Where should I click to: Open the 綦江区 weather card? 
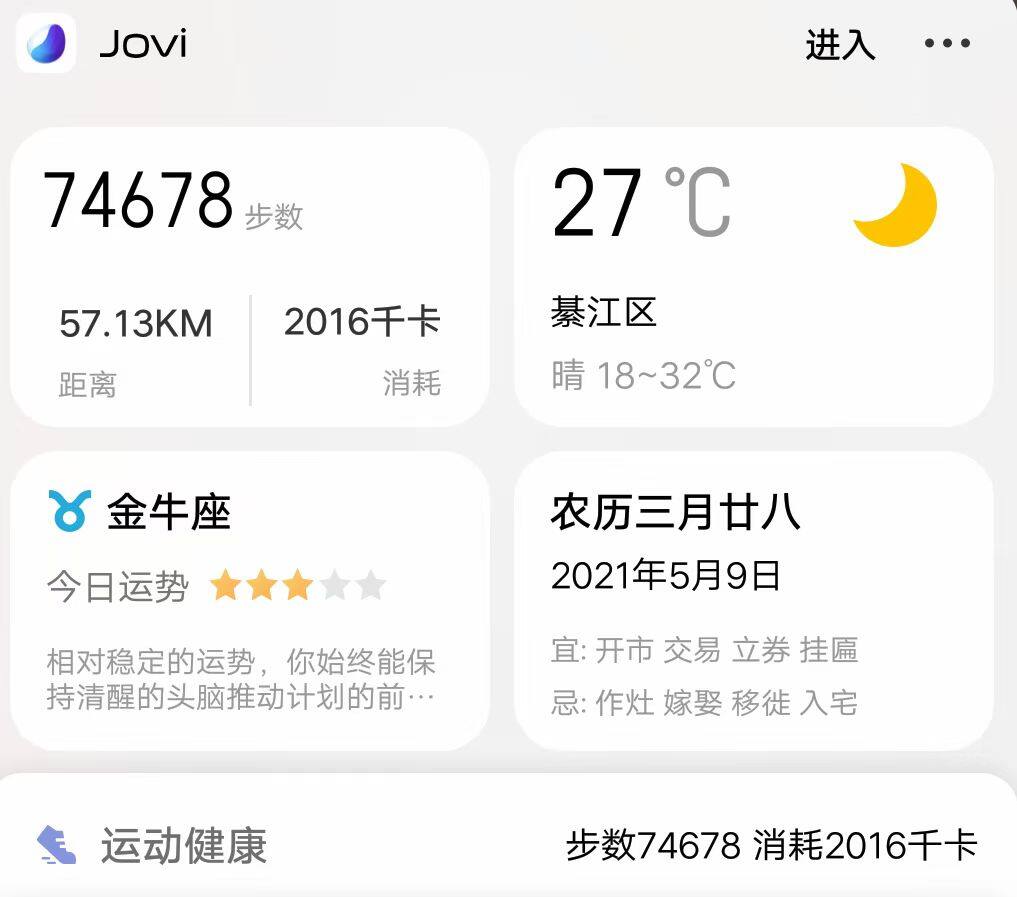[753, 277]
